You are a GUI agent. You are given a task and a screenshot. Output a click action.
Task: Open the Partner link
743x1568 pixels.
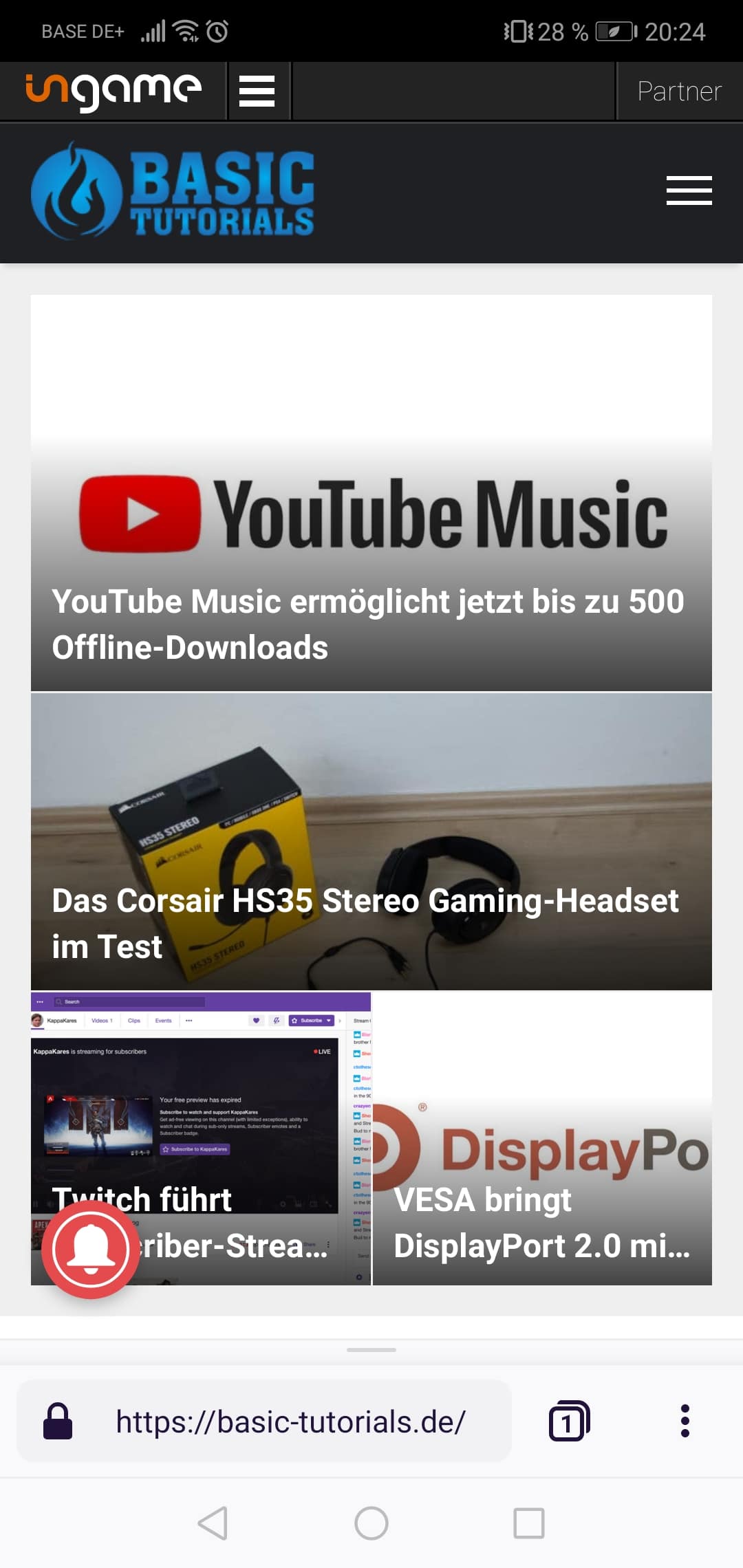tap(679, 91)
